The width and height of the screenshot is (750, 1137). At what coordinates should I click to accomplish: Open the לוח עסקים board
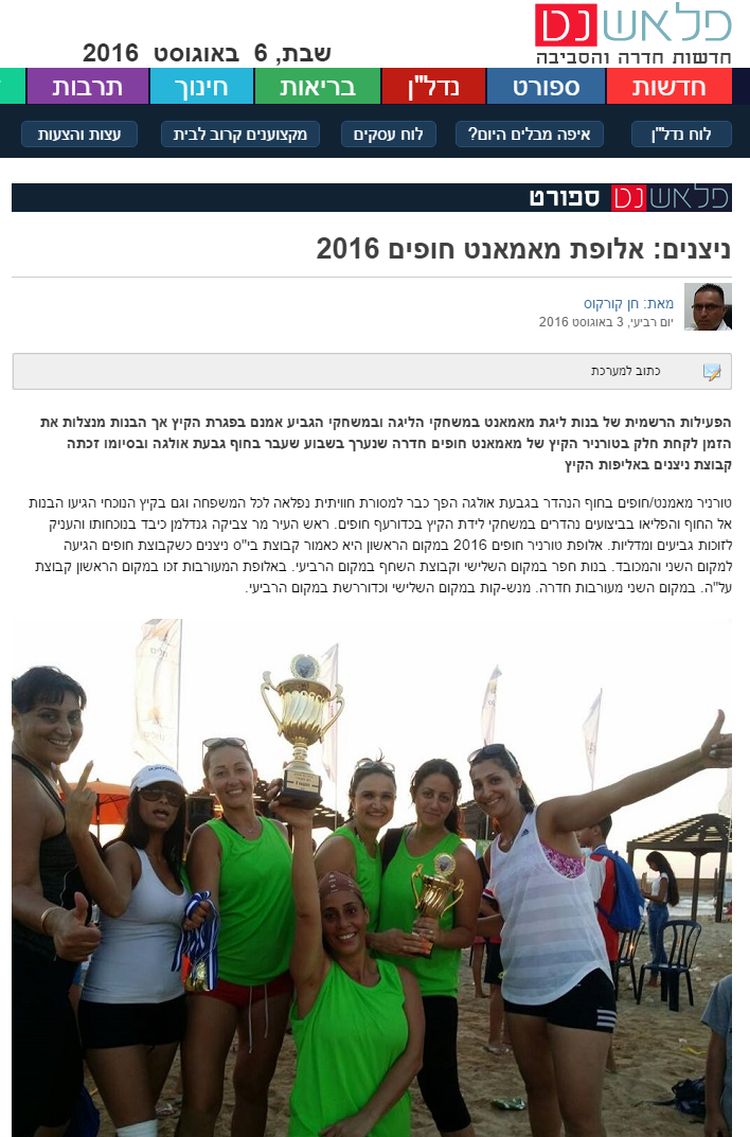(x=388, y=134)
